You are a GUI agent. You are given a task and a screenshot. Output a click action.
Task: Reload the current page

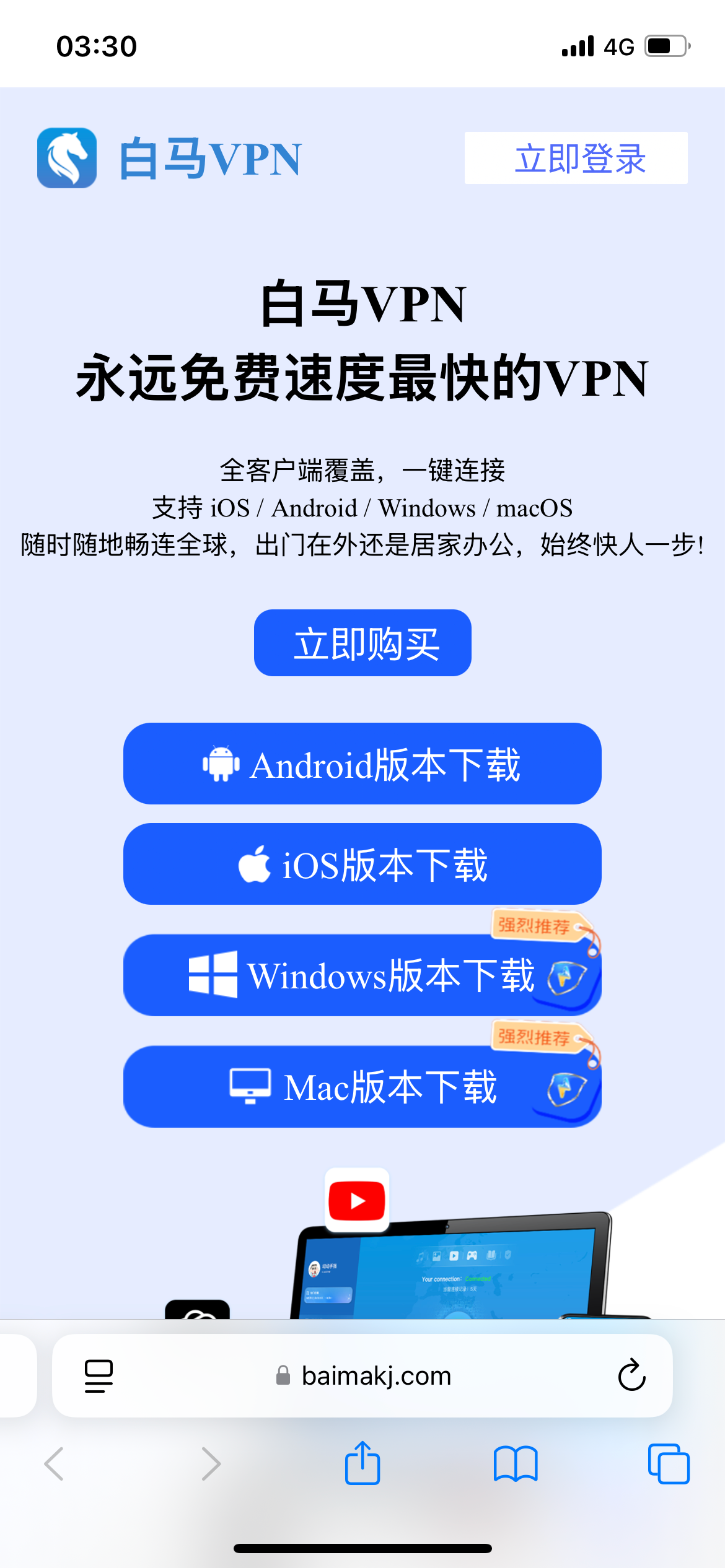point(631,1376)
